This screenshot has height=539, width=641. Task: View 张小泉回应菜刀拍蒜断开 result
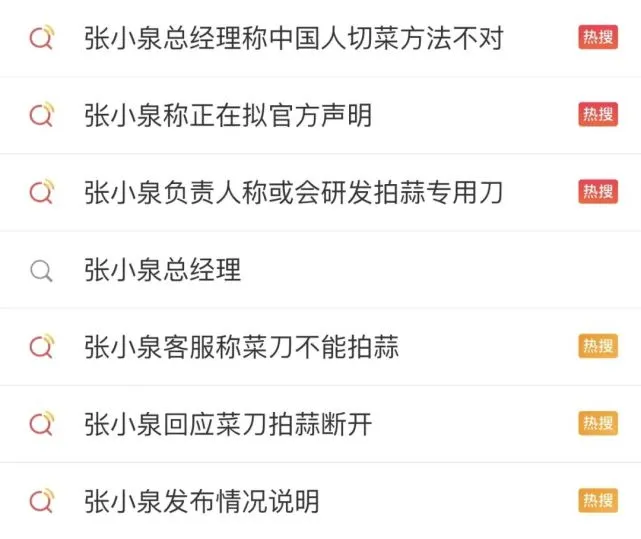228,424
